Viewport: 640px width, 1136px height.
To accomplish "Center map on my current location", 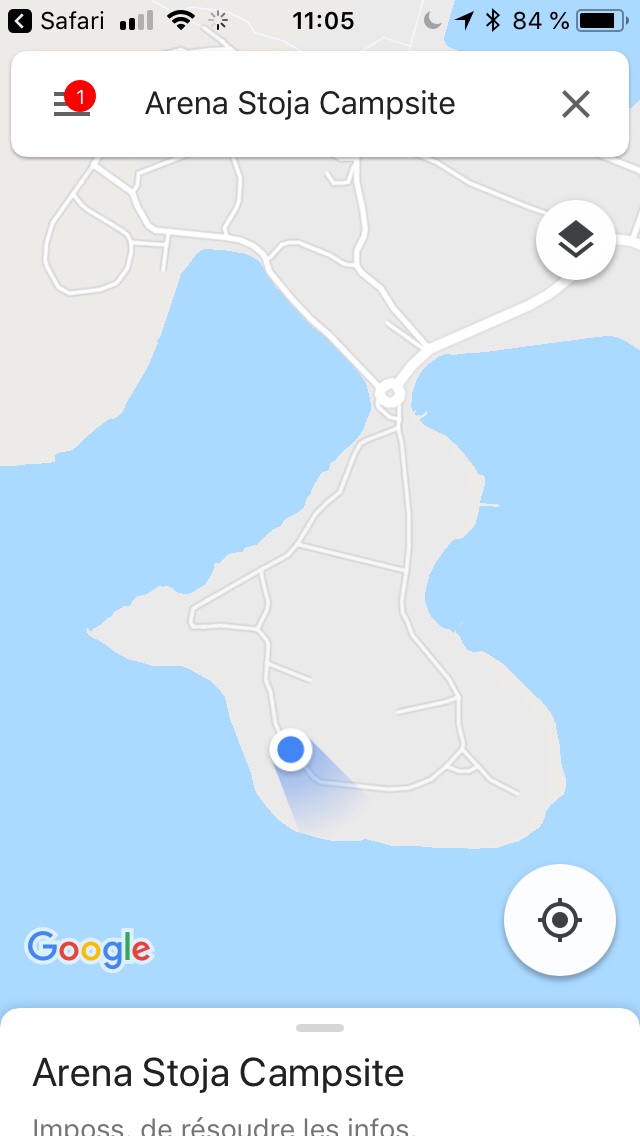I will point(559,919).
